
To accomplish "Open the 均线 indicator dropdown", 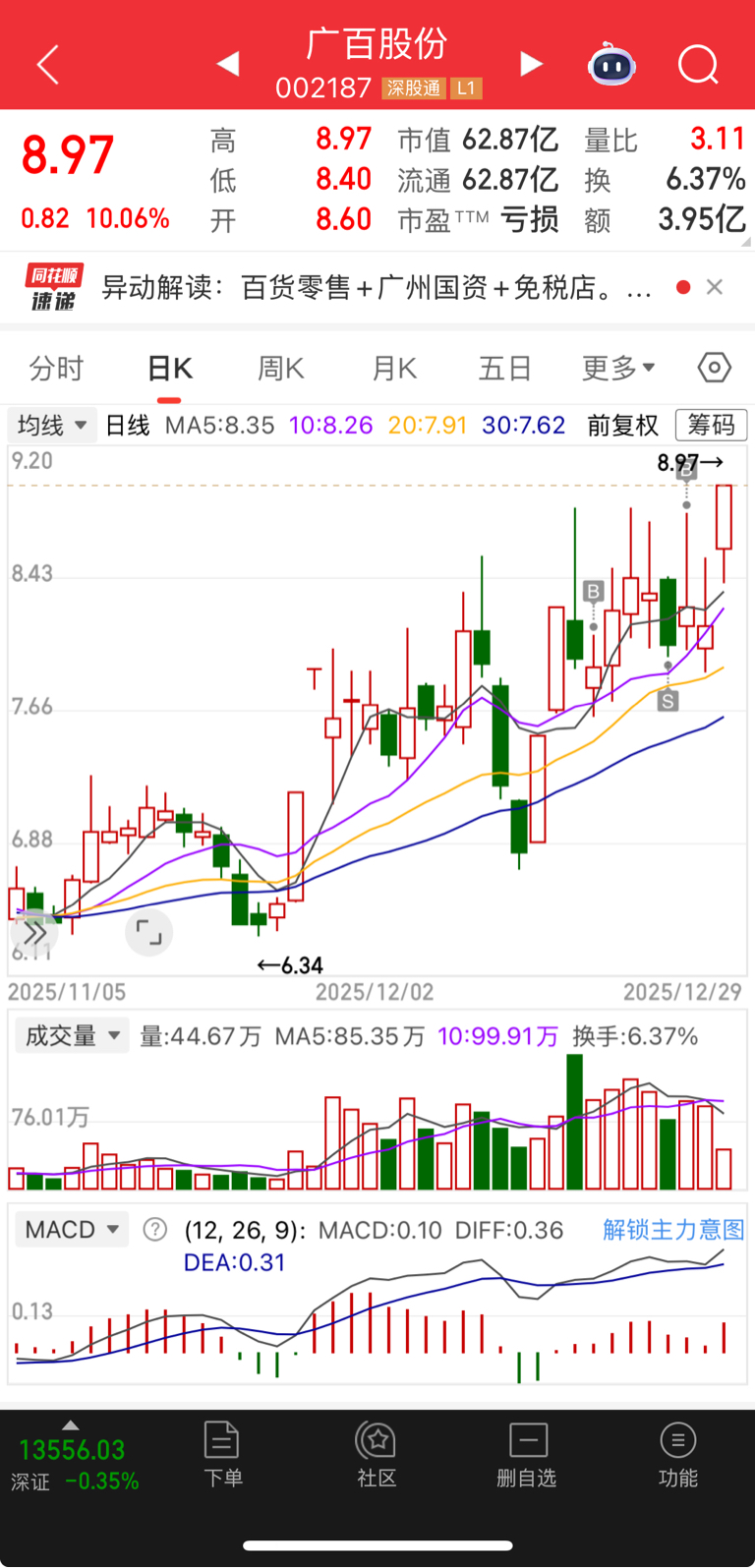I will click(x=53, y=426).
